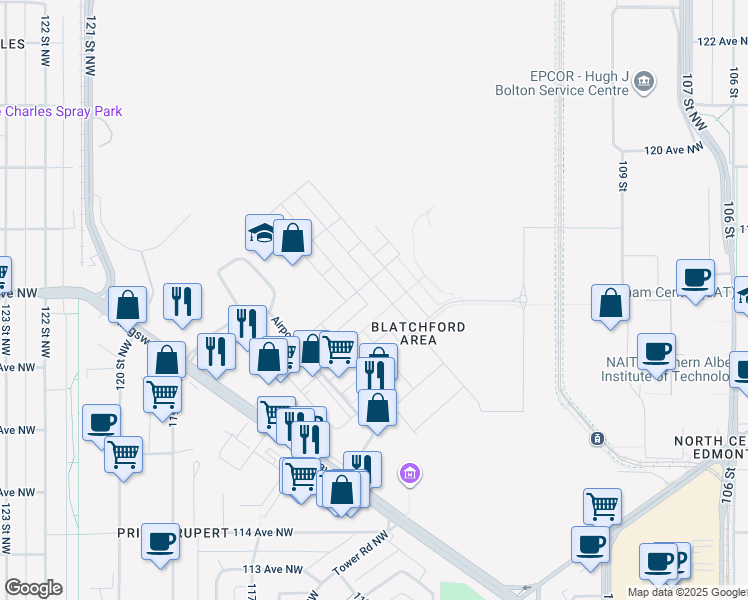Open the graduation cap school marker
Screen dimensions: 748x600
coord(262,234)
